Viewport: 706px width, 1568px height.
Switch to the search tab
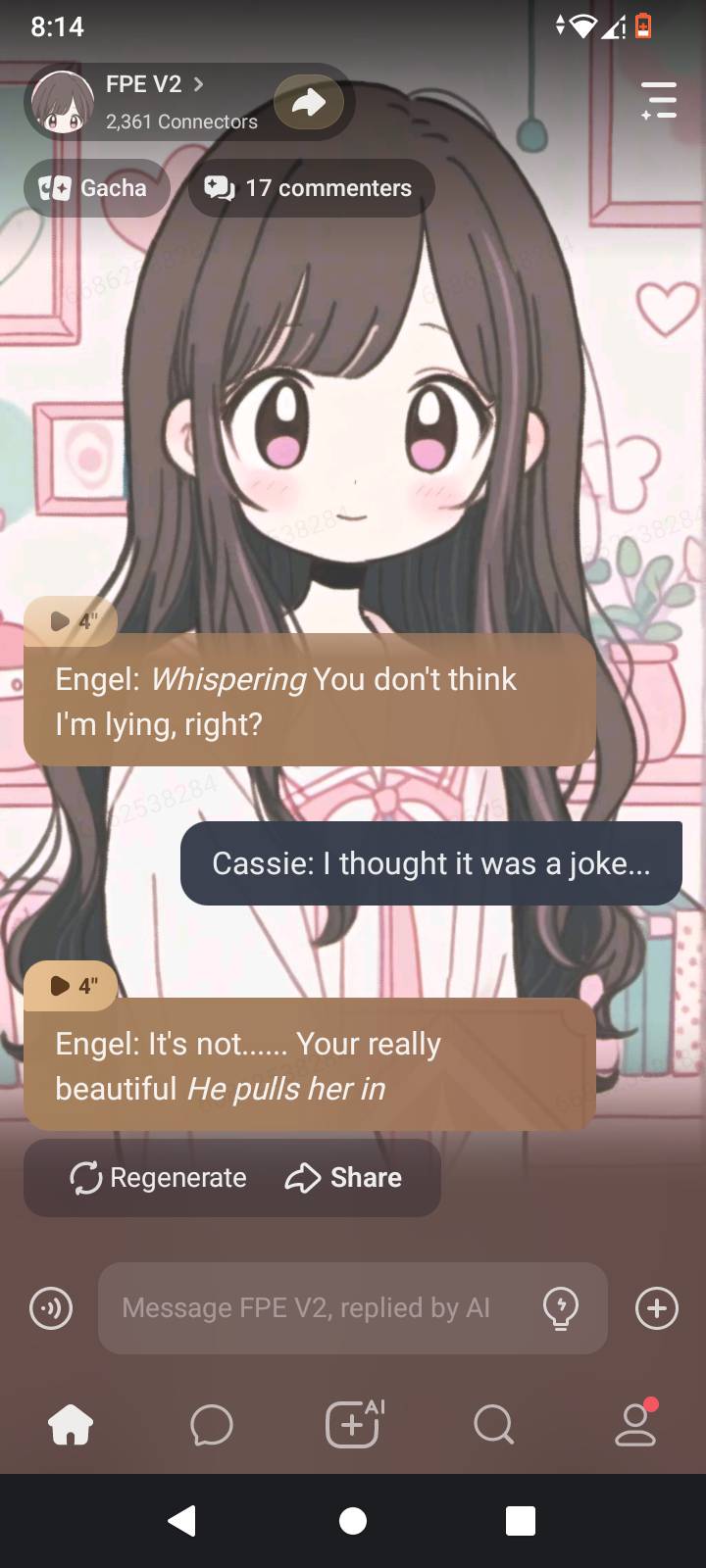click(493, 1425)
